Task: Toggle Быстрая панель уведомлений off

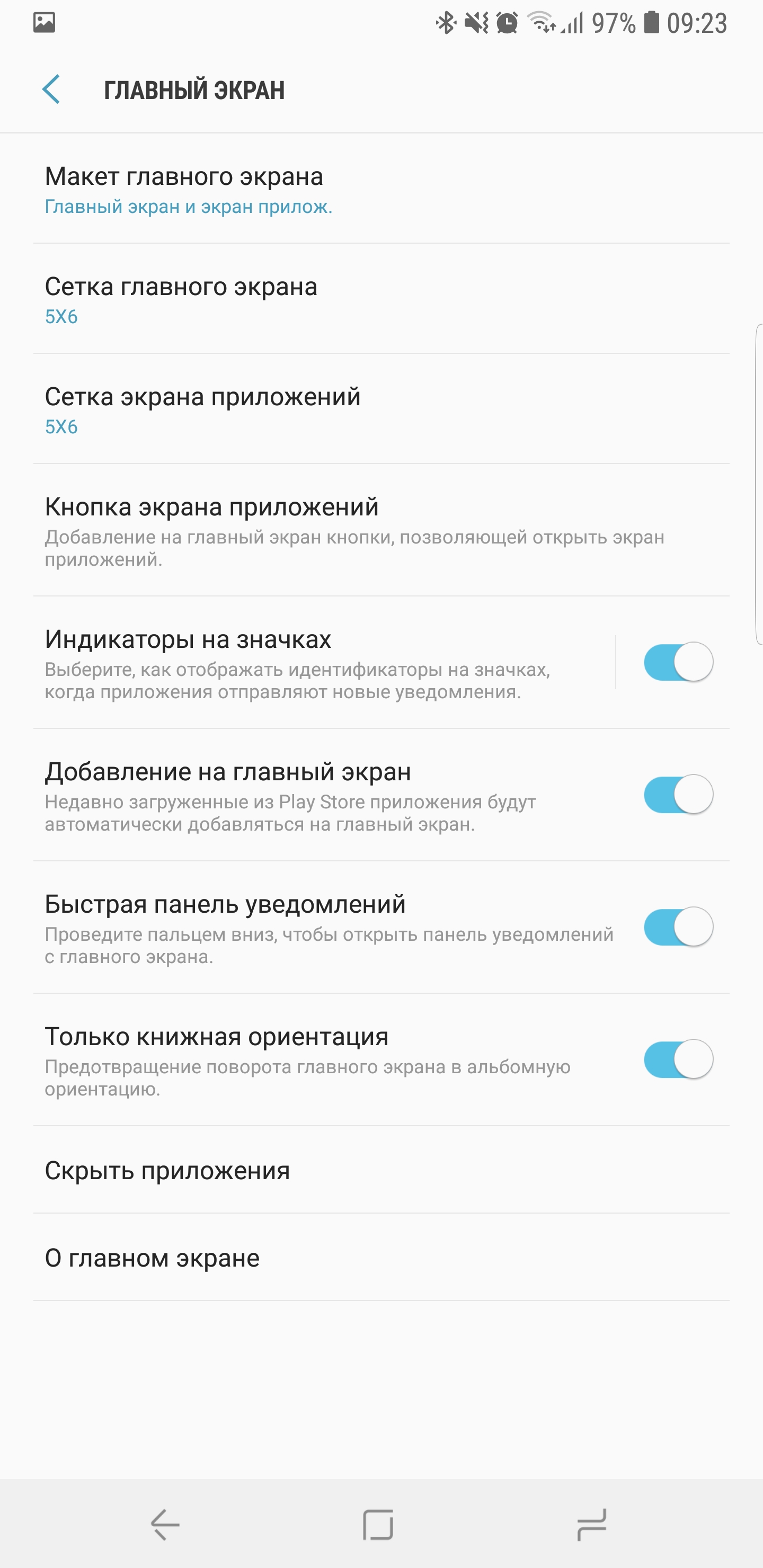Action: pos(678,927)
